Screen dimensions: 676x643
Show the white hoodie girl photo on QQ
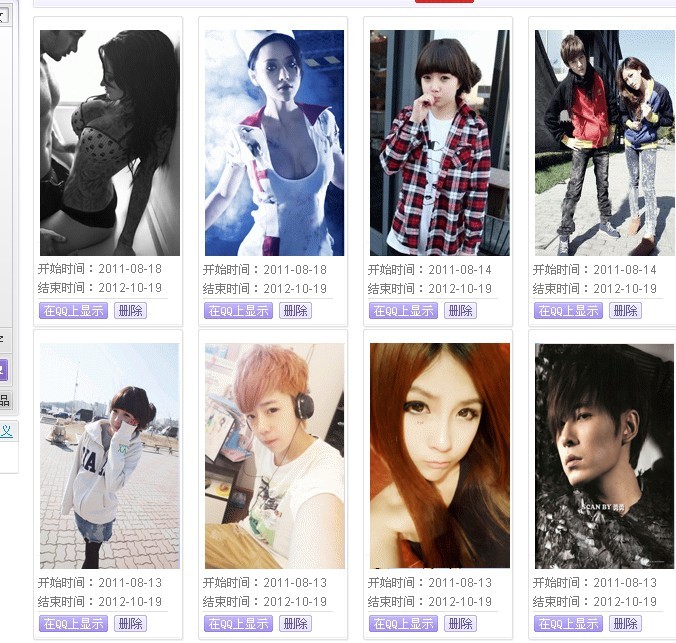[x=73, y=624]
